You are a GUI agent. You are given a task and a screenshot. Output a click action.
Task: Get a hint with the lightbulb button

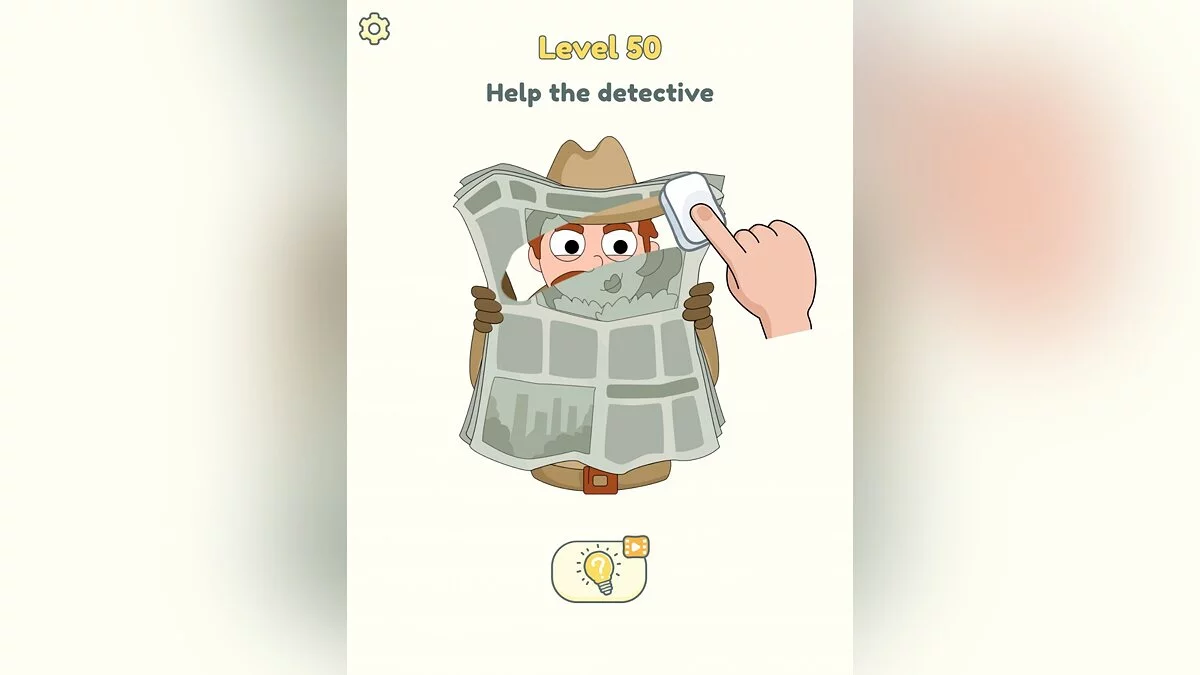[599, 572]
